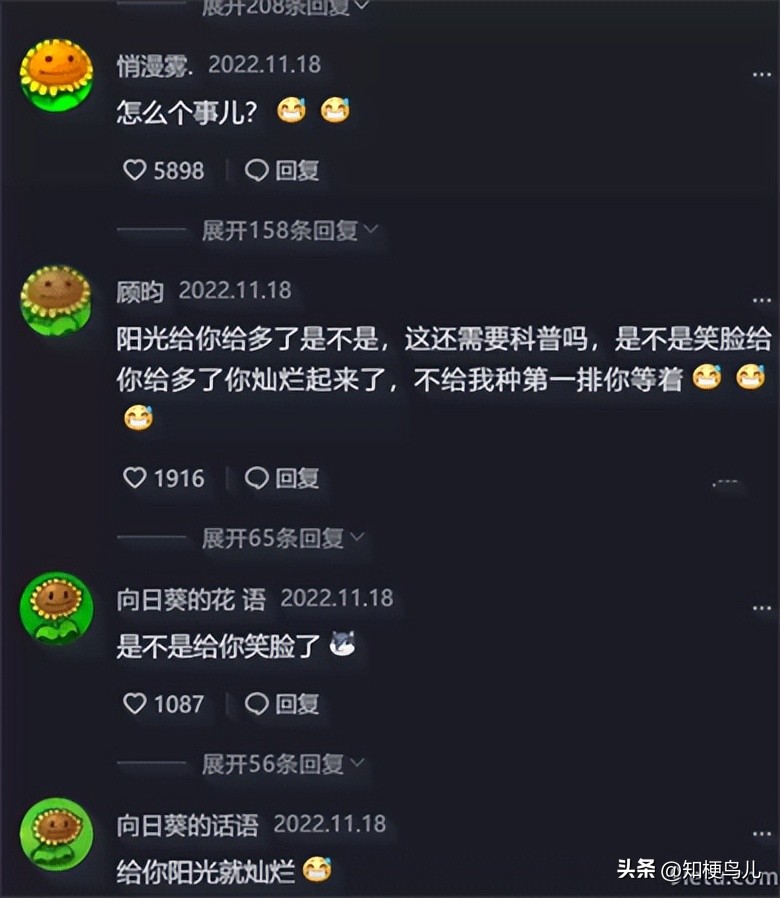The width and height of the screenshot is (780, 898).
Task: Like 向日葵的花语's comment with 1087 likes
Action: pyautogui.click(x=135, y=705)
